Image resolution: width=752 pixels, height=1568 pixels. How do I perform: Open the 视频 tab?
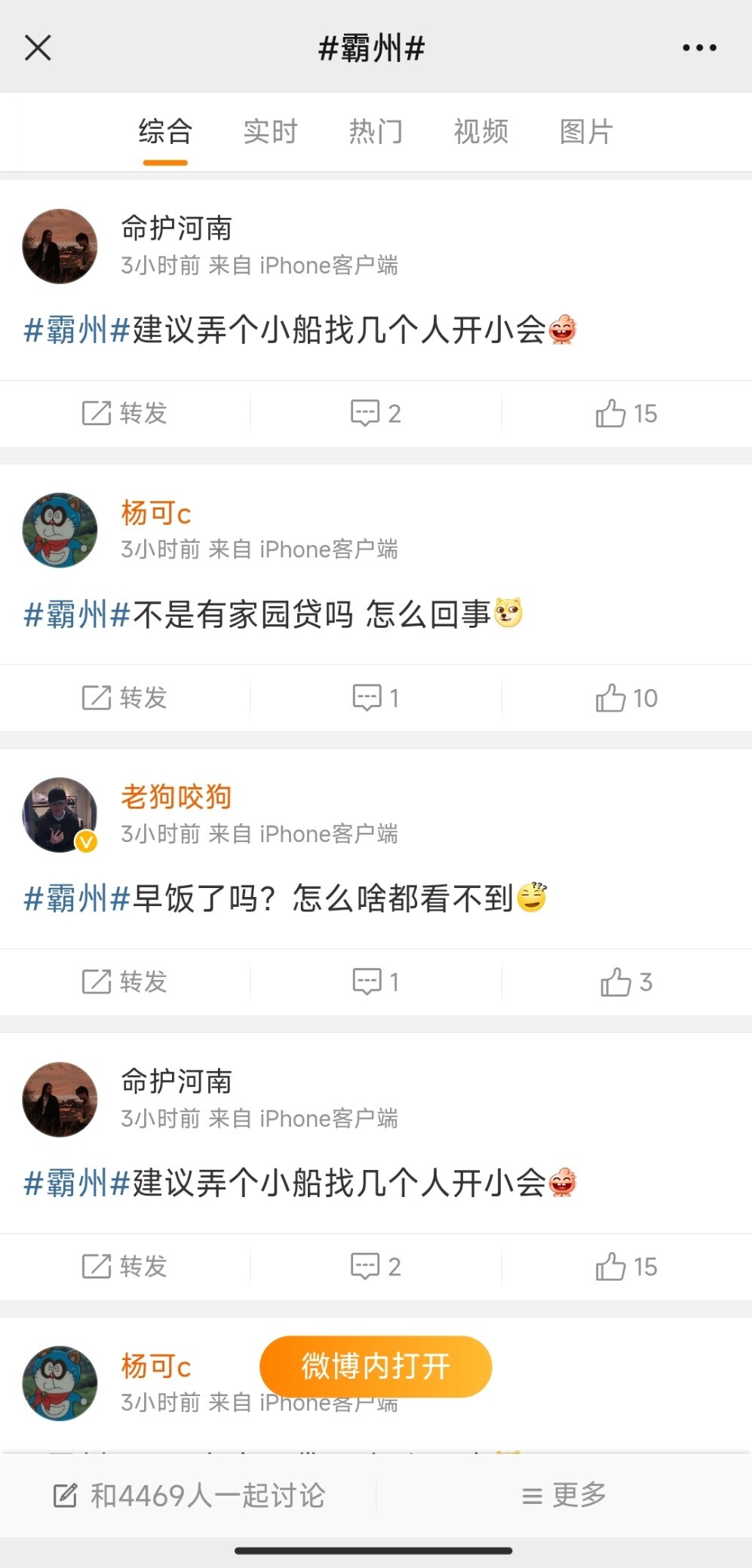point(480,132)
